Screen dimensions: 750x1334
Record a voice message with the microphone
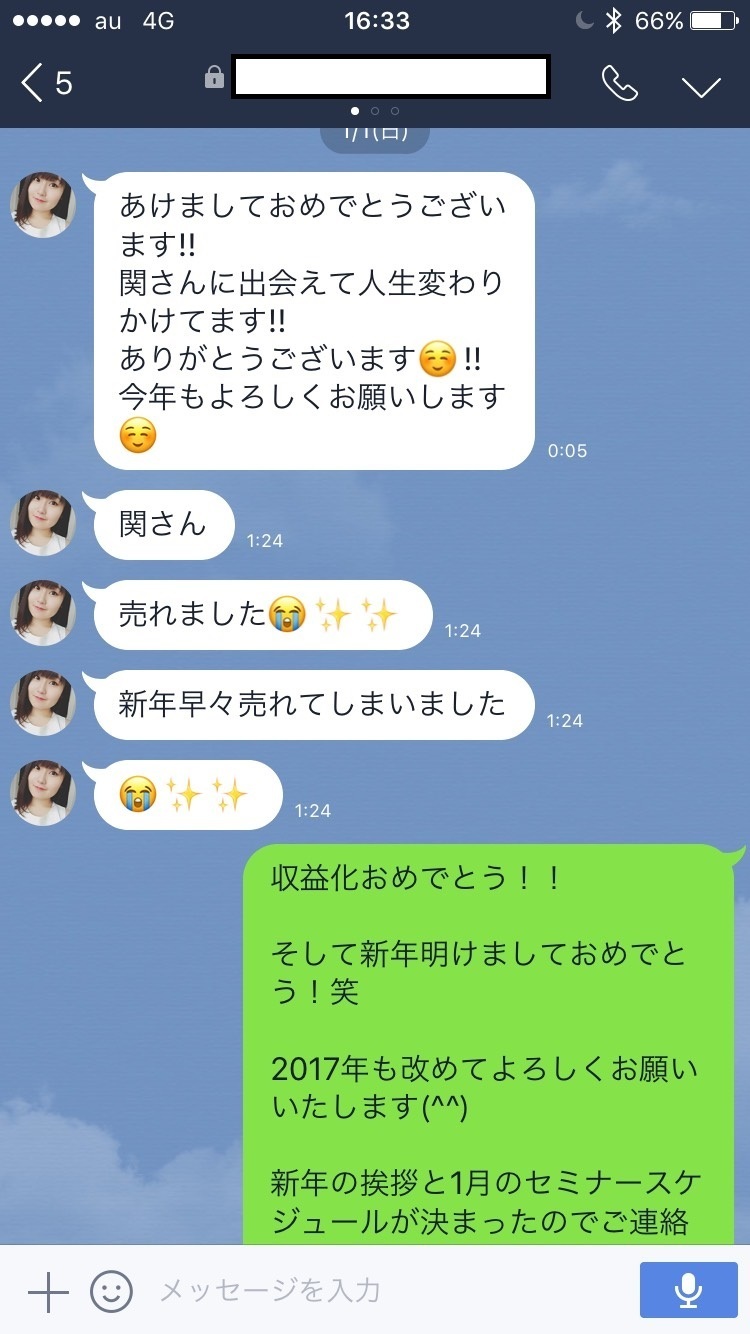click(x=687, y=1291)
